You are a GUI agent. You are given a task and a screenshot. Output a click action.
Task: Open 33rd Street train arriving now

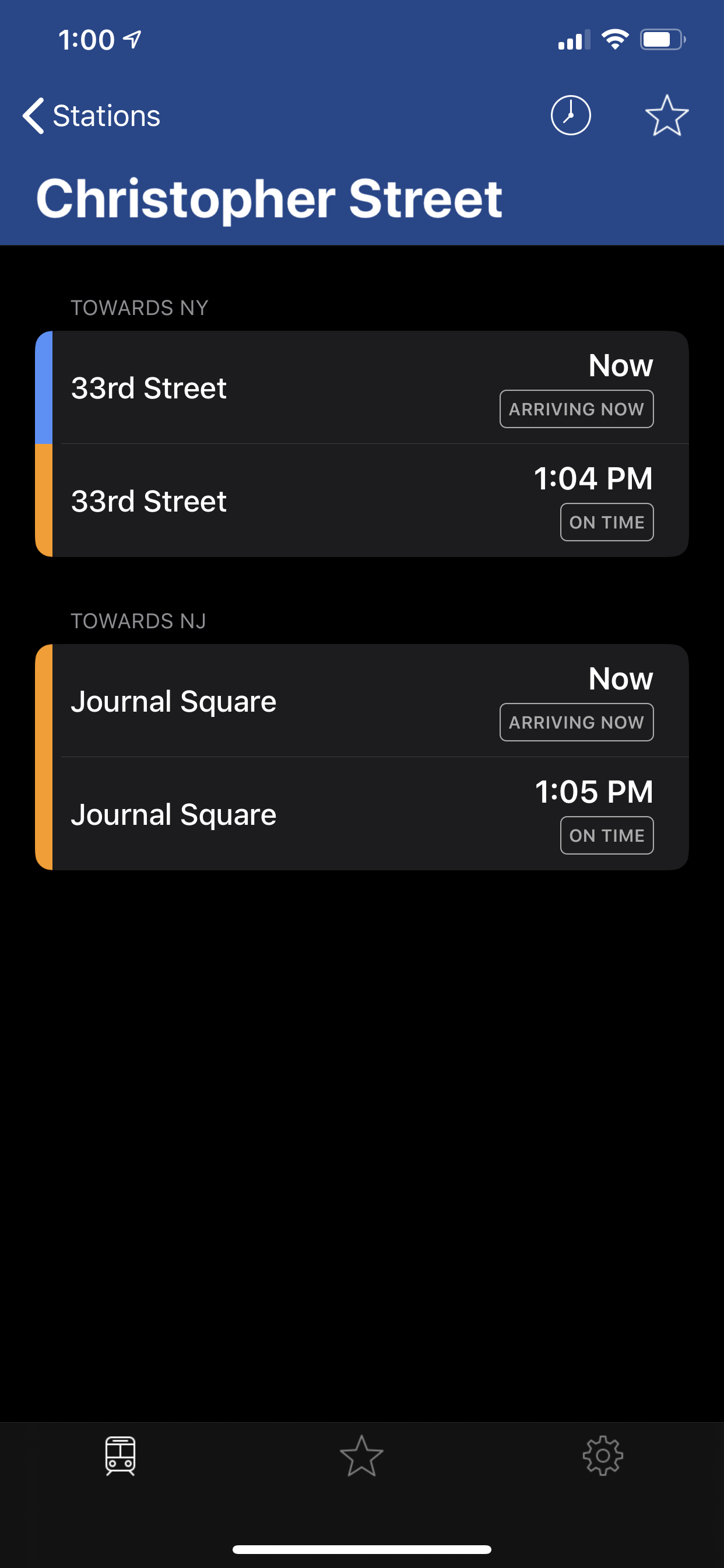pyautogui.click(x=362, y=387)
